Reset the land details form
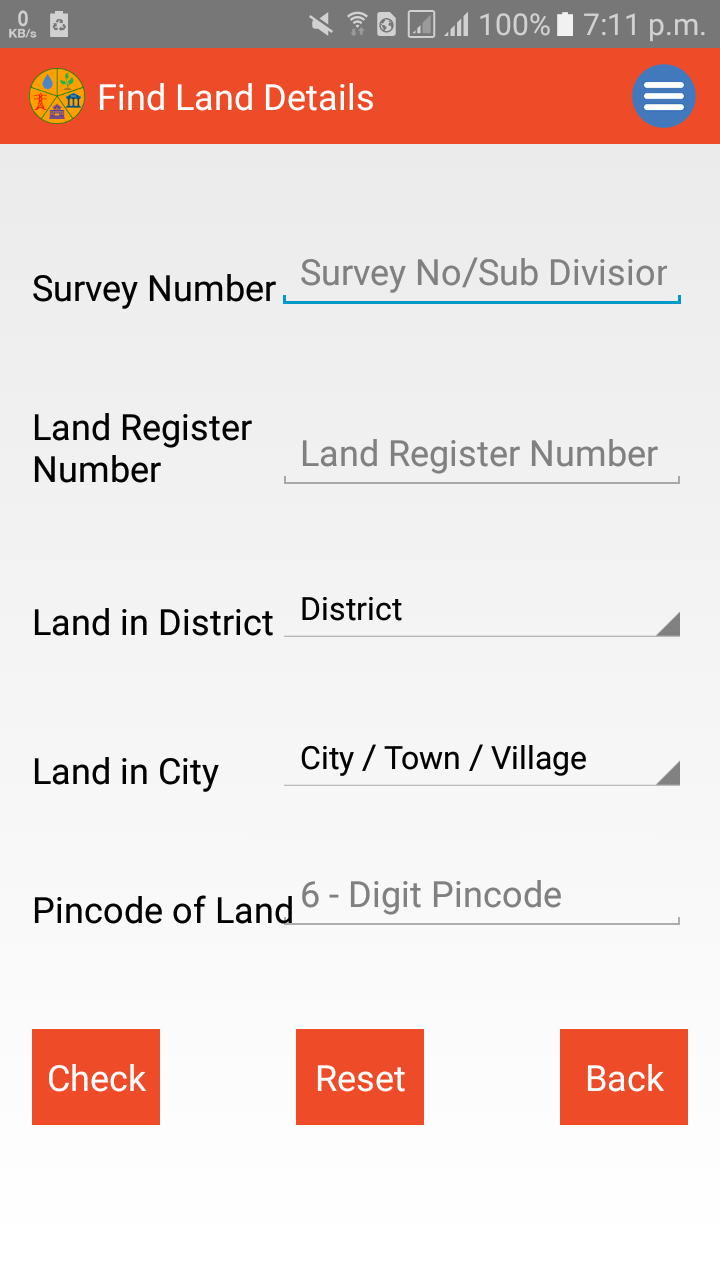This screenshot has width=720, height=1280. (x=360, y=1077)
